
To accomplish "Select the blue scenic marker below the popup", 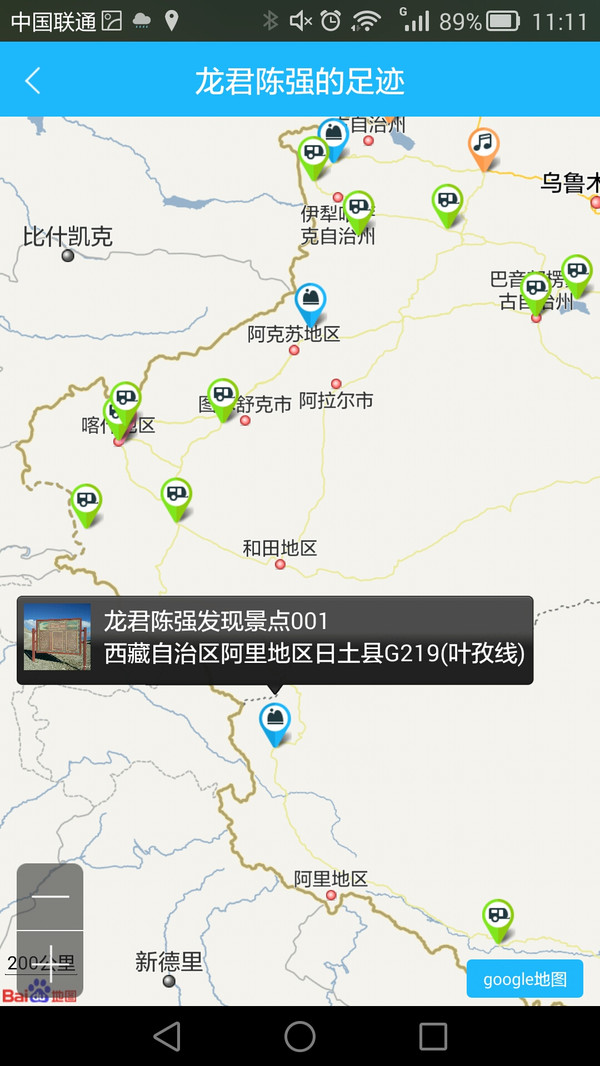I will pos(274,719).
